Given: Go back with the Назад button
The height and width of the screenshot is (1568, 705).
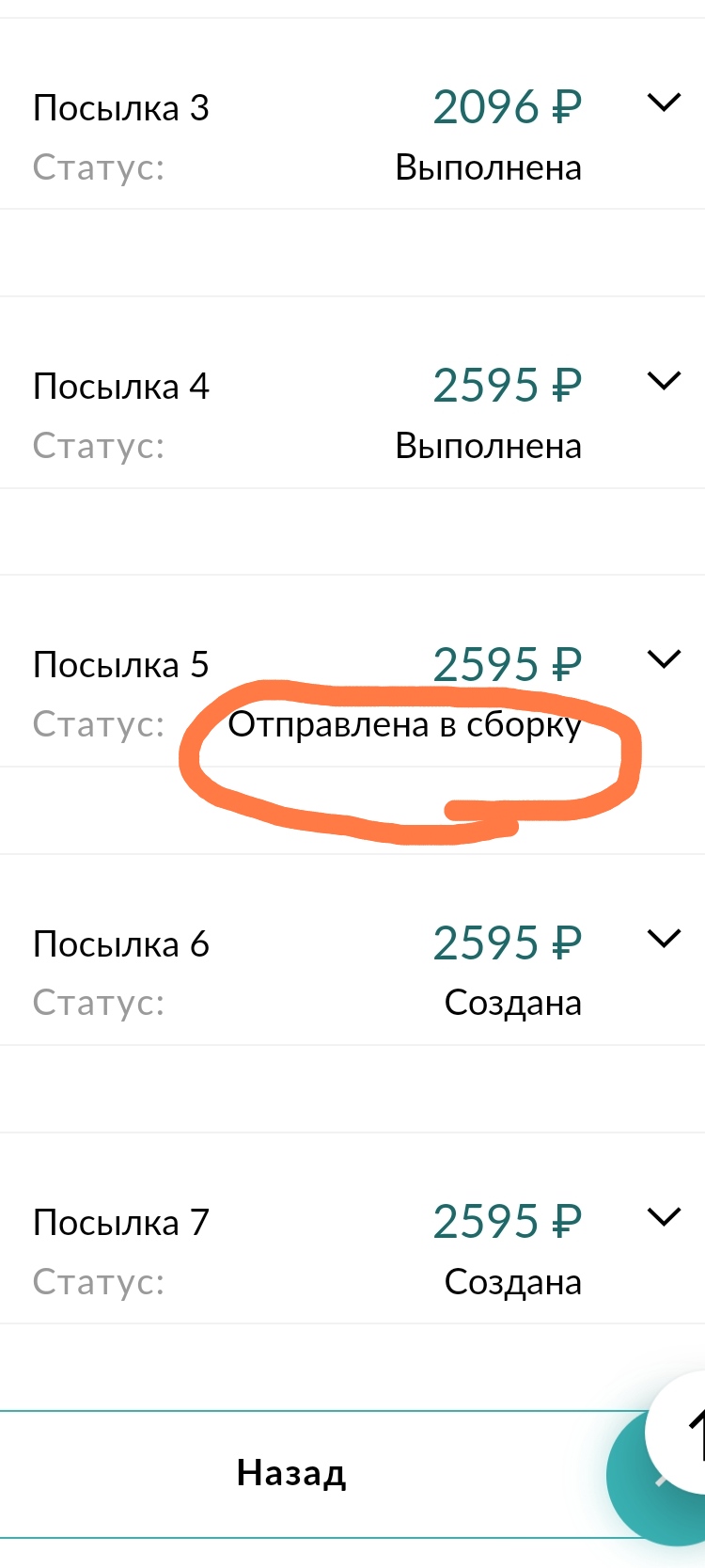Looking at the screenshot, I should (x=291, y=1473).
